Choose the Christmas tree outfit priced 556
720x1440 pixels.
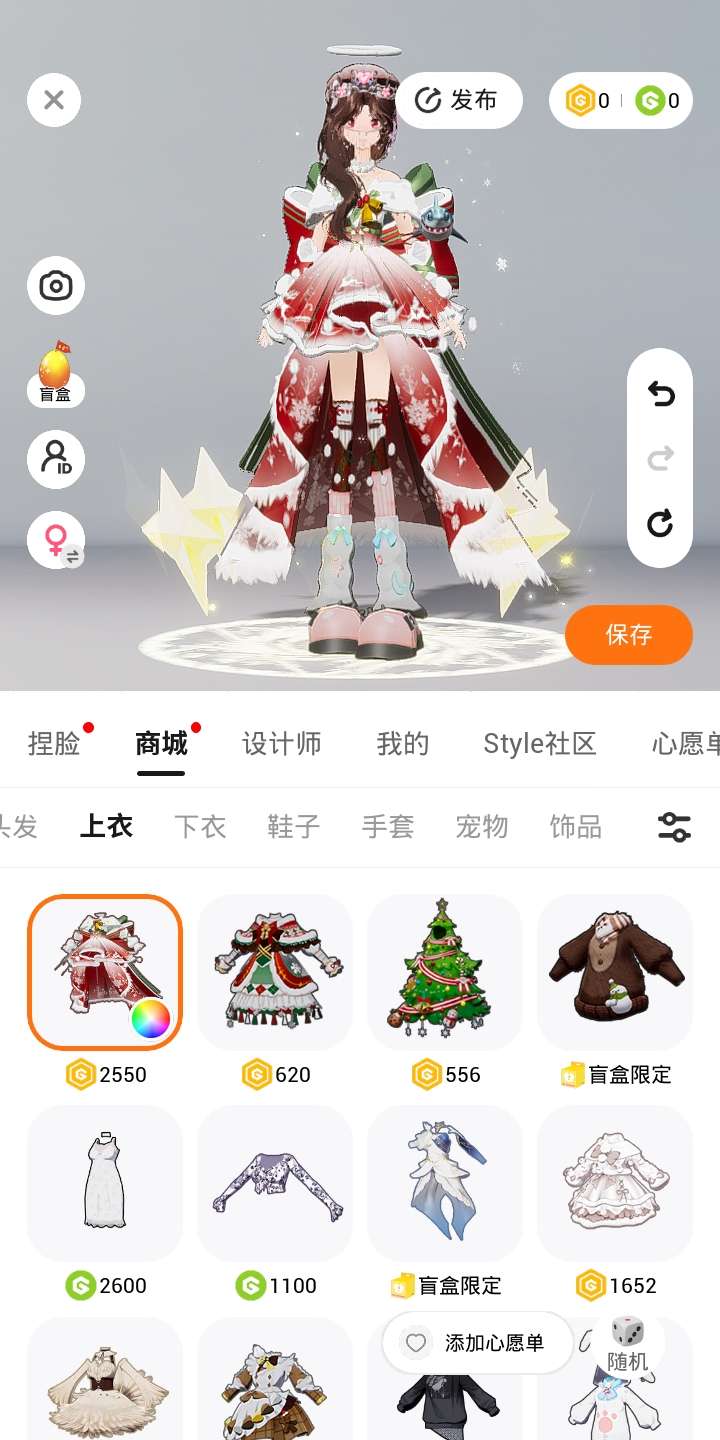pos(445,970)
